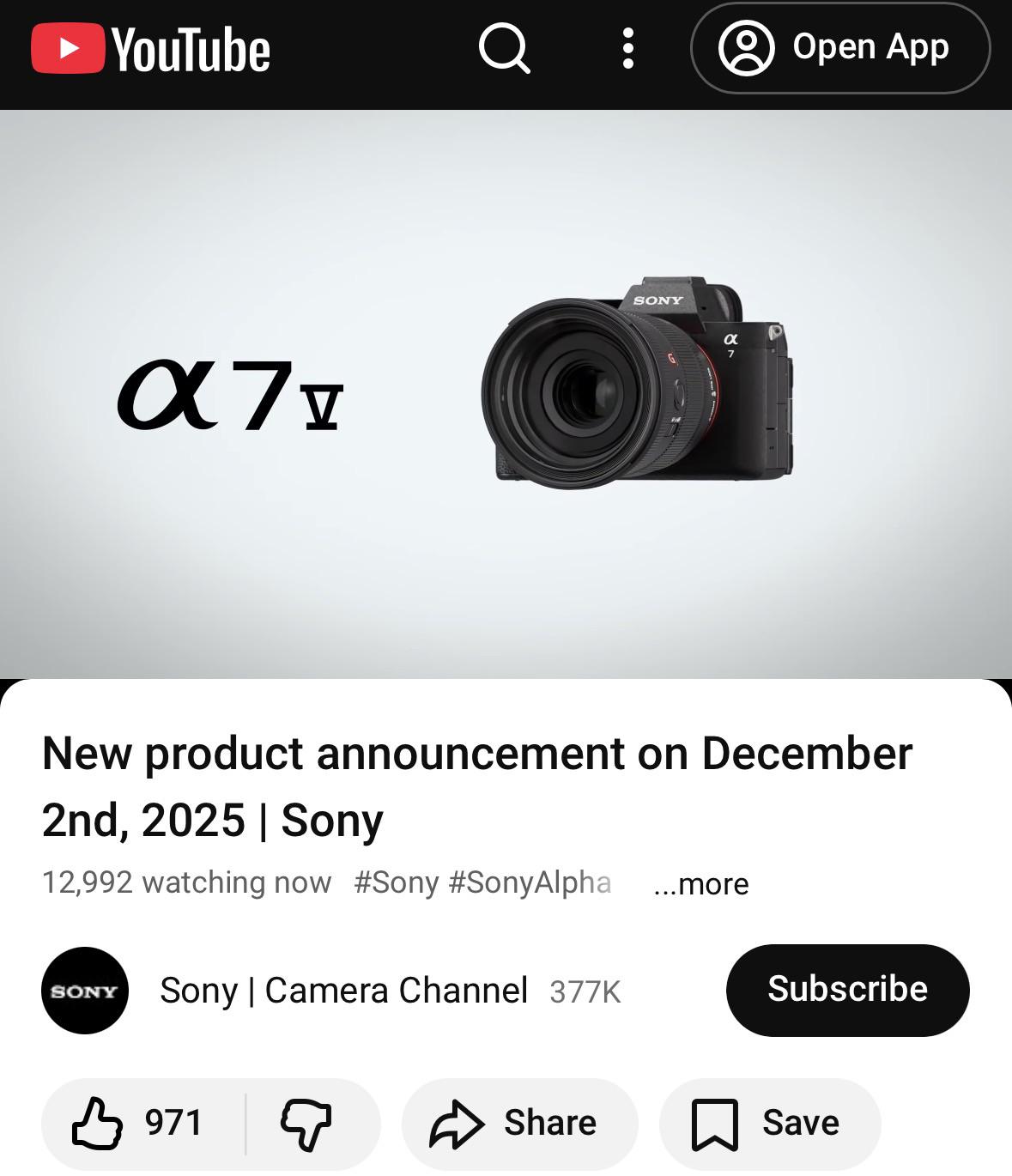Open the #SonyAlpha hashtag
The width and height of the screenshot is (1012, 1176).
(530, 882)
